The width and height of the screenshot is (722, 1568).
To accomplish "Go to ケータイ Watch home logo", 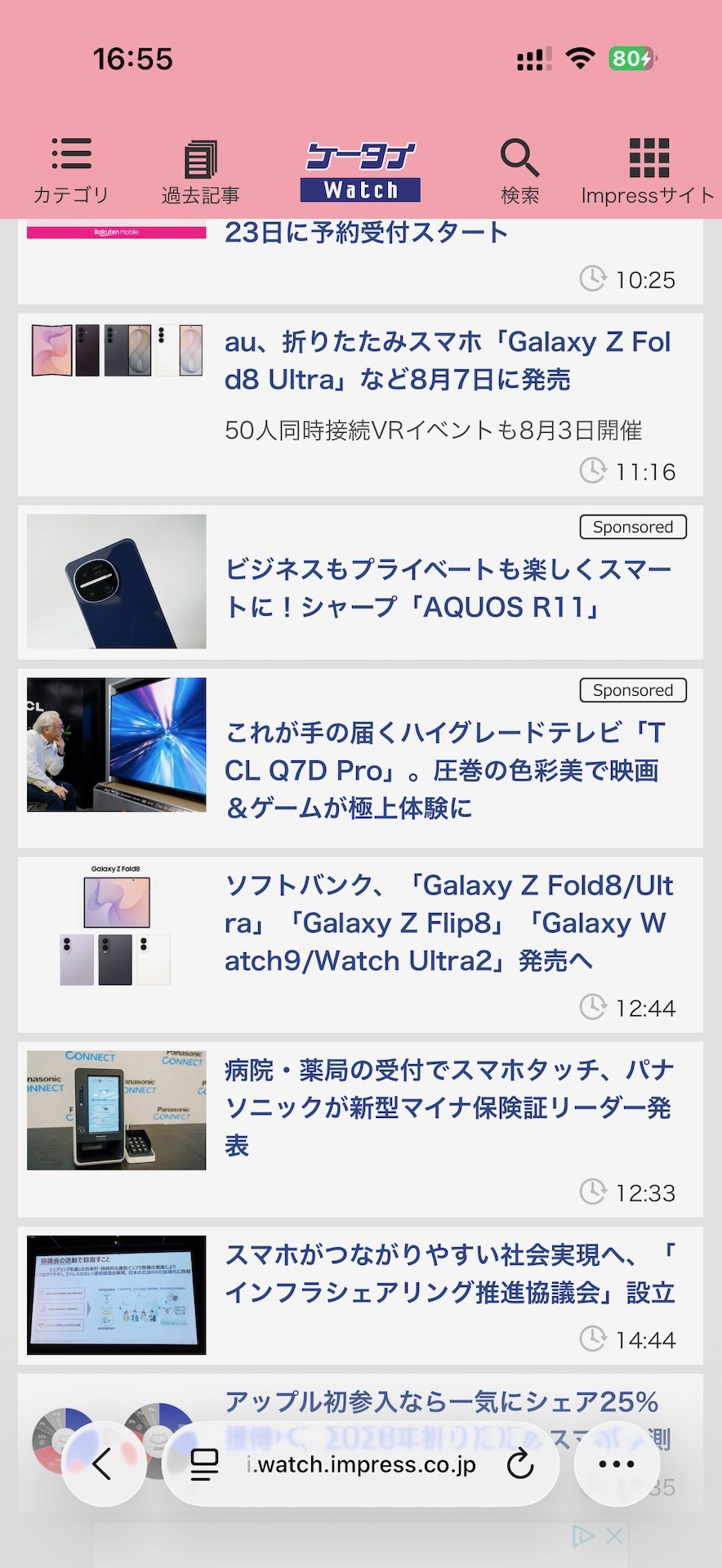I will [360, 171].
